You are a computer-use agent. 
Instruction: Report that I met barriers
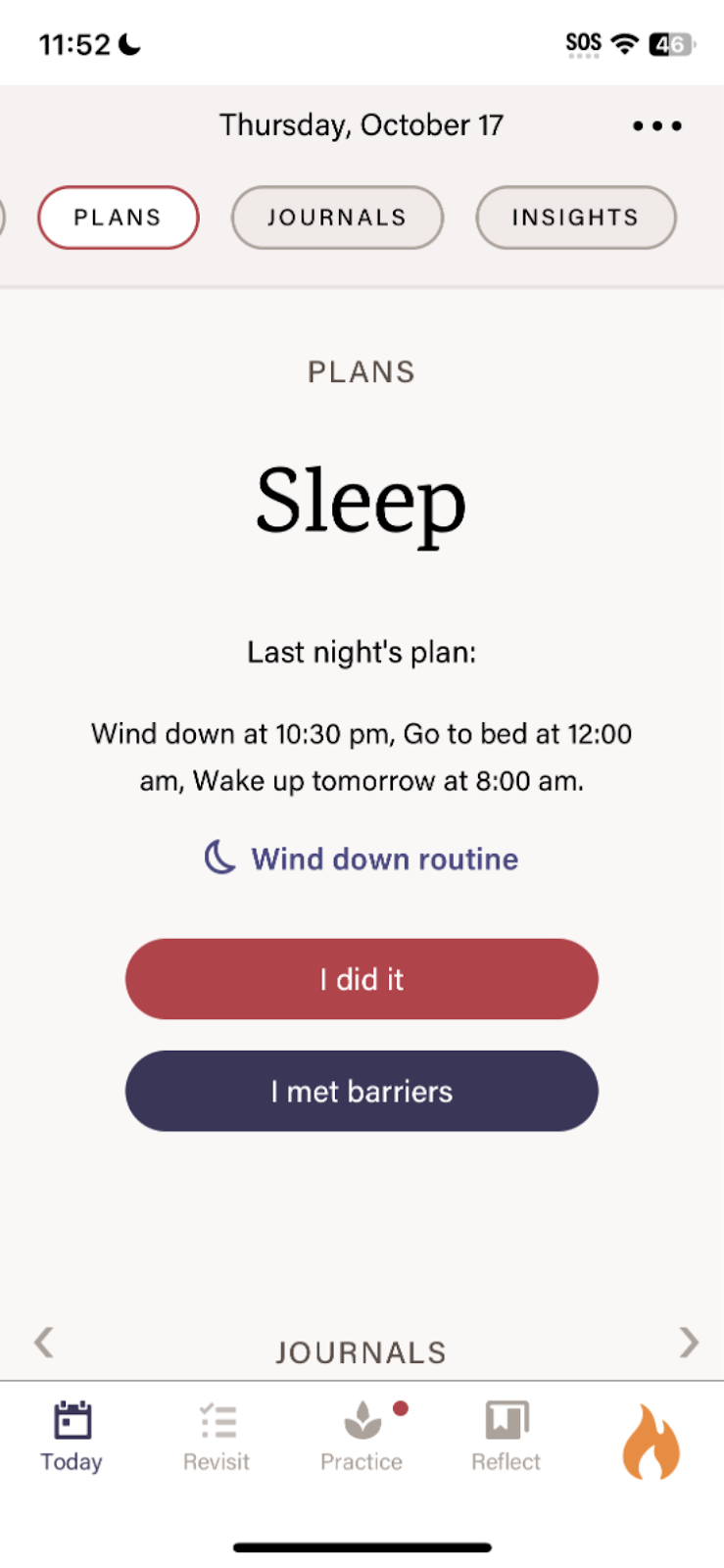coord(362,1091)
